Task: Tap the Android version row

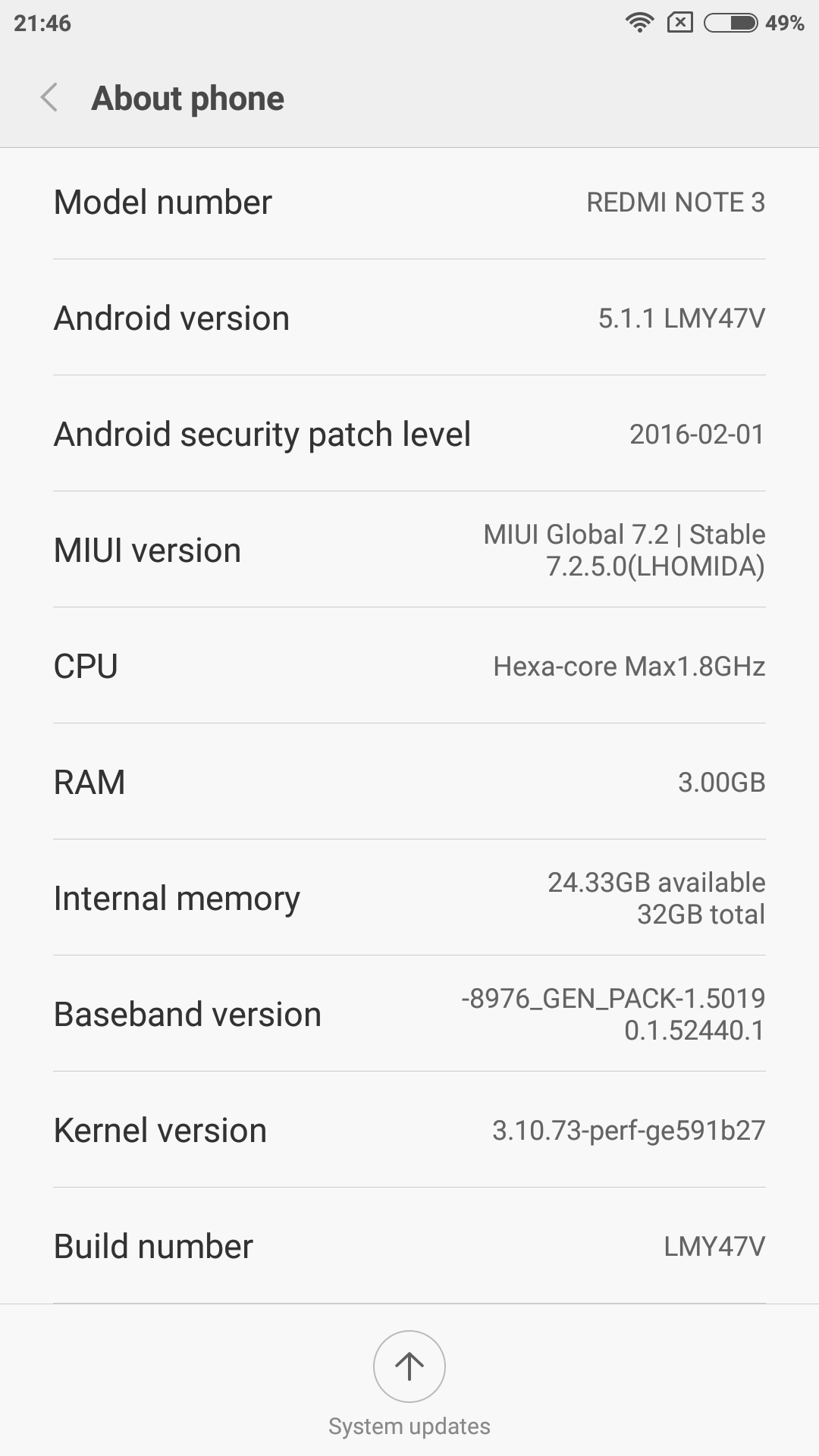Action: pos(409,318)
